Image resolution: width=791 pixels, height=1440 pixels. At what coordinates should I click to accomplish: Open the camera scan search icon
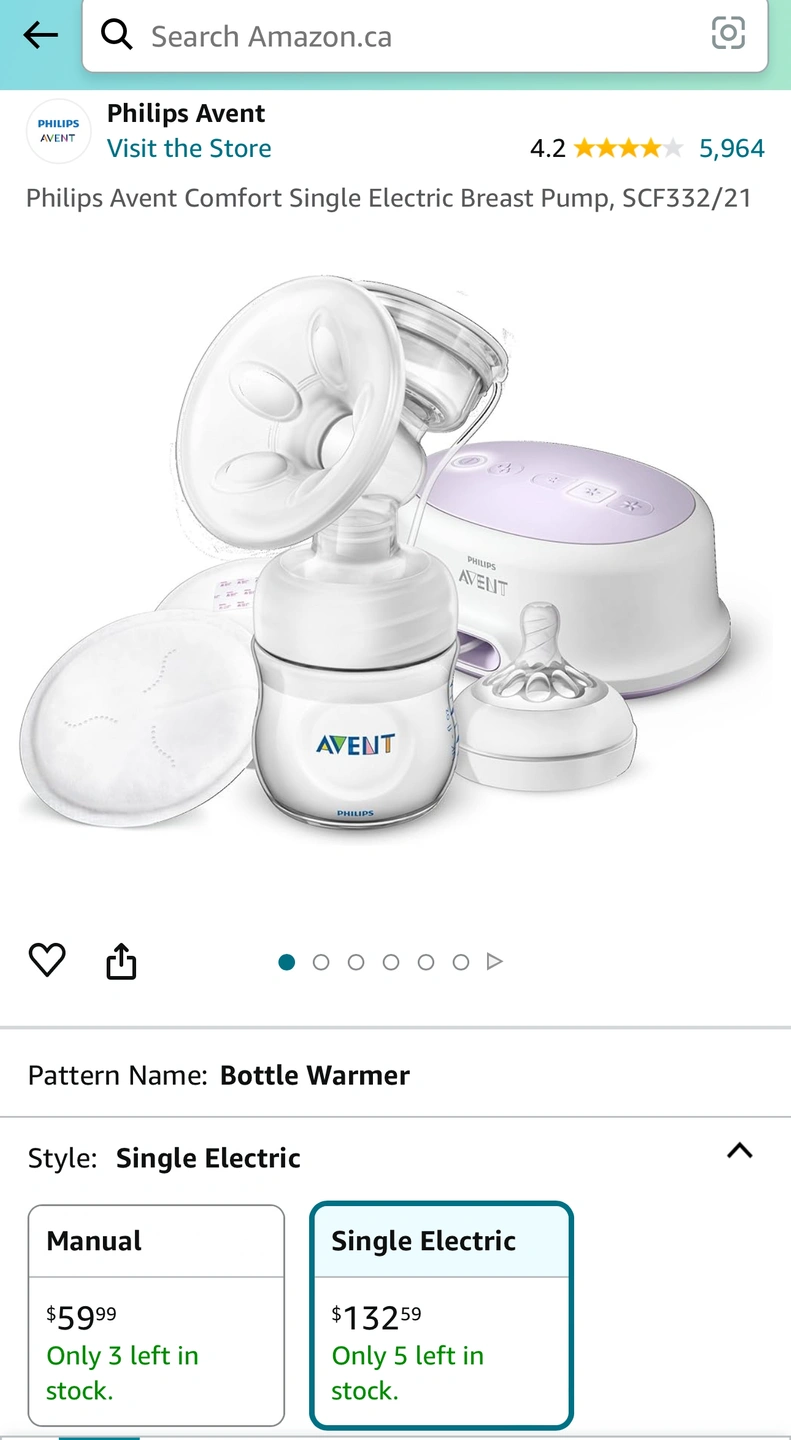[x=728, y=35]
